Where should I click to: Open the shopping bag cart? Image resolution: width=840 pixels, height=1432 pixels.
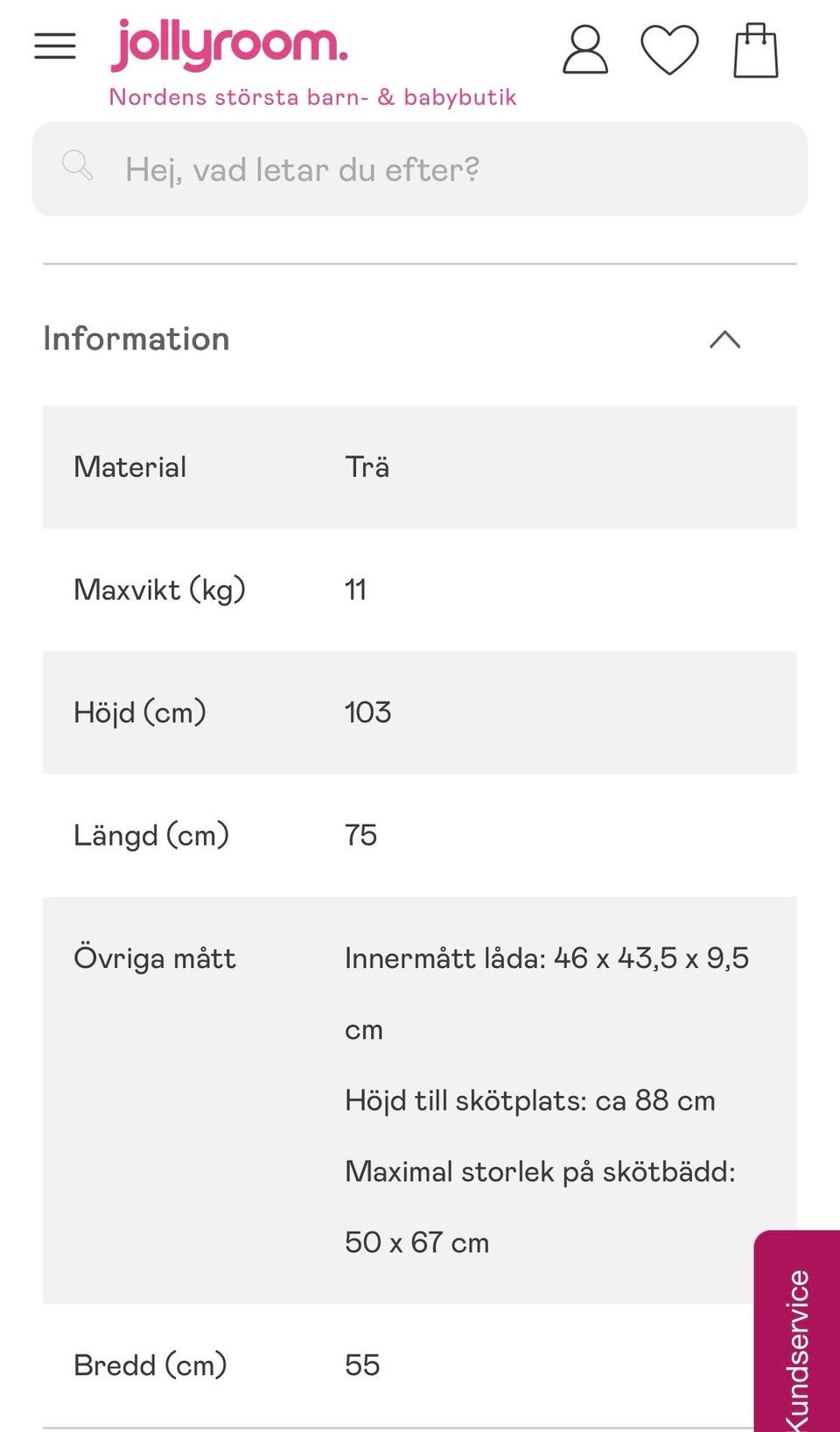(x=755, y=51)
